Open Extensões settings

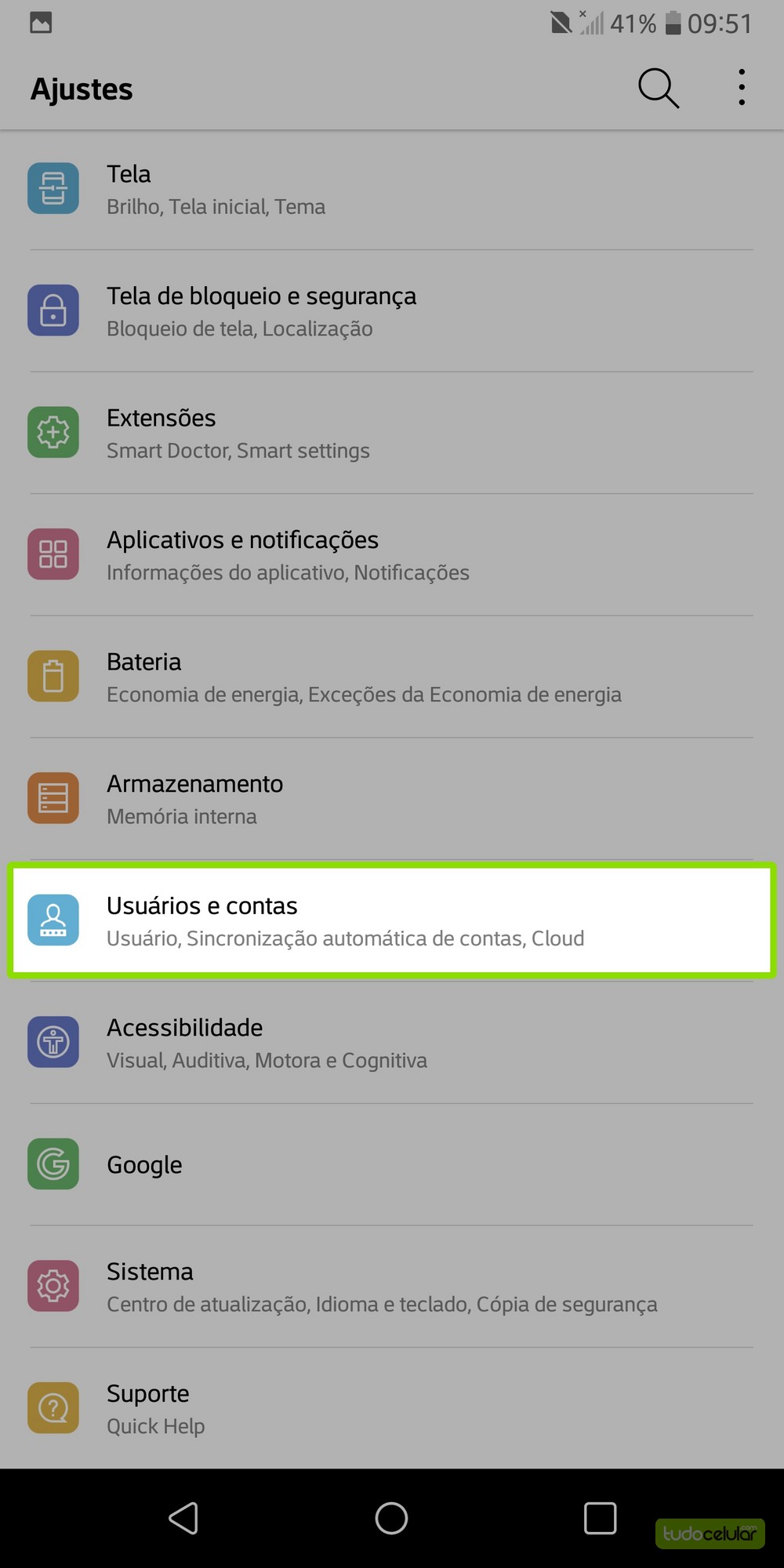click(390, 434)
